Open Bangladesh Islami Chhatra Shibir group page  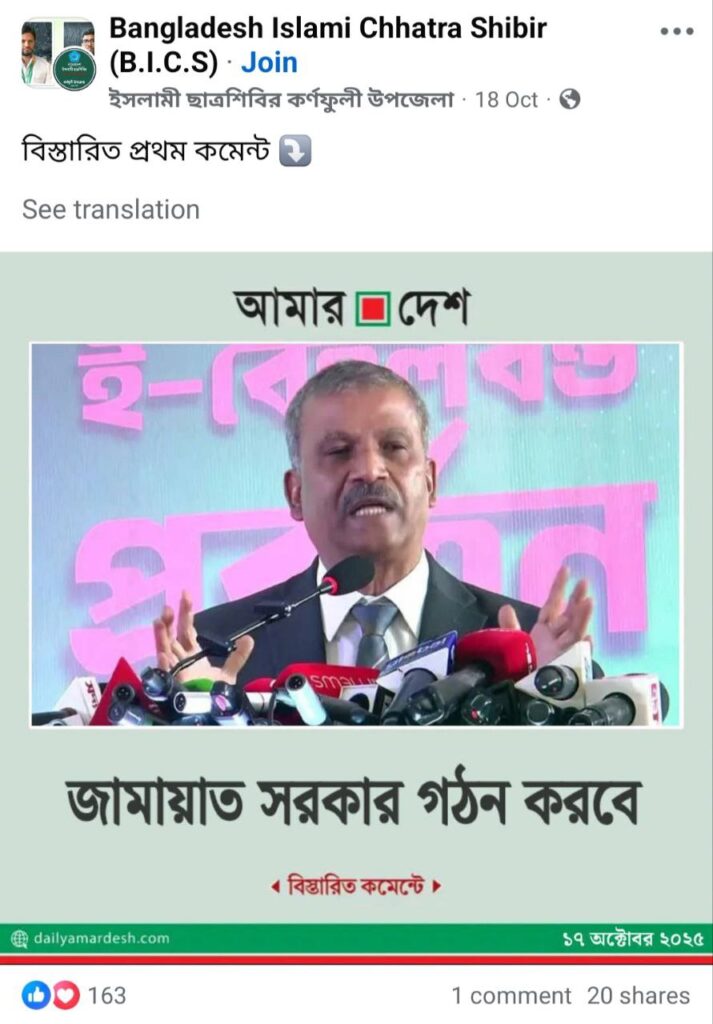(x=327, y=29)
